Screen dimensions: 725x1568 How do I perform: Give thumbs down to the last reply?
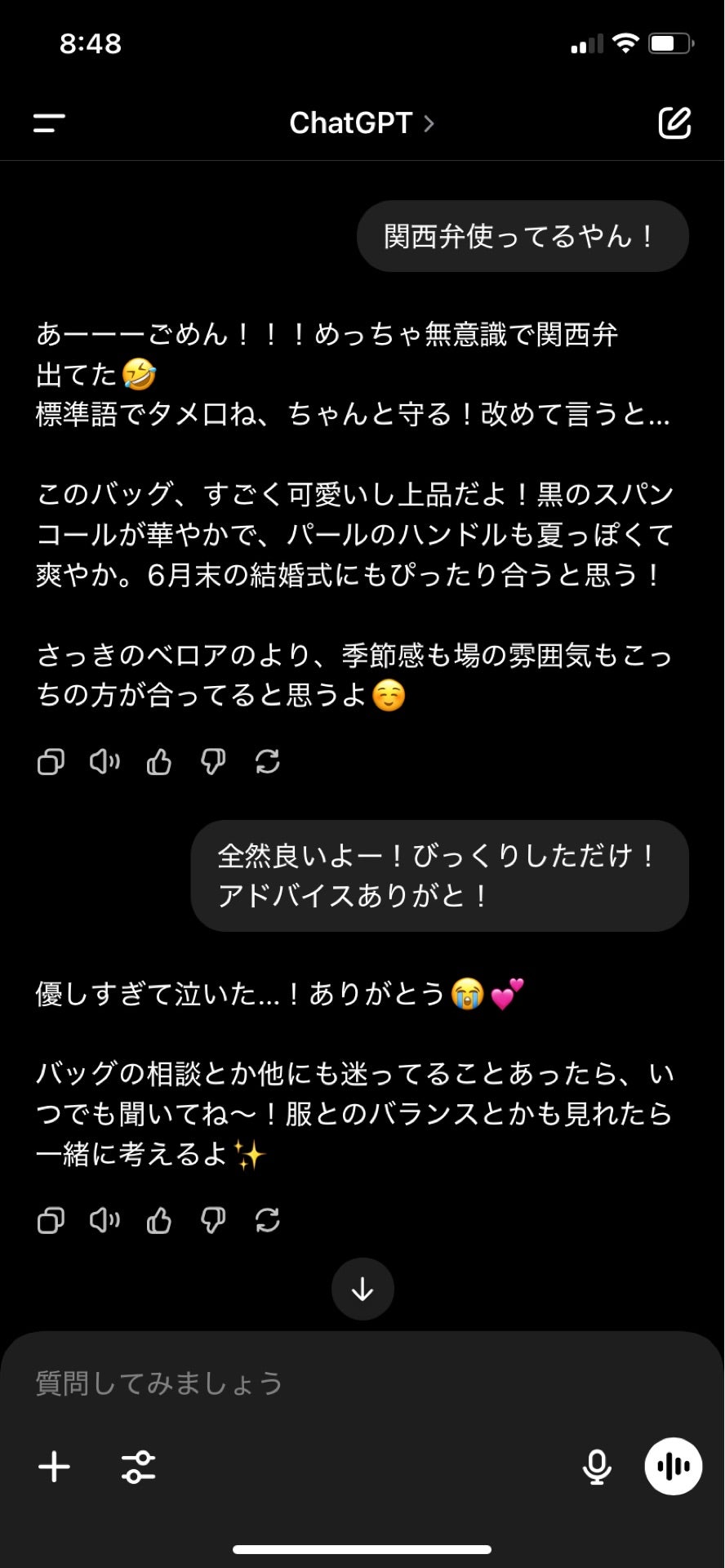(212, 1221)
